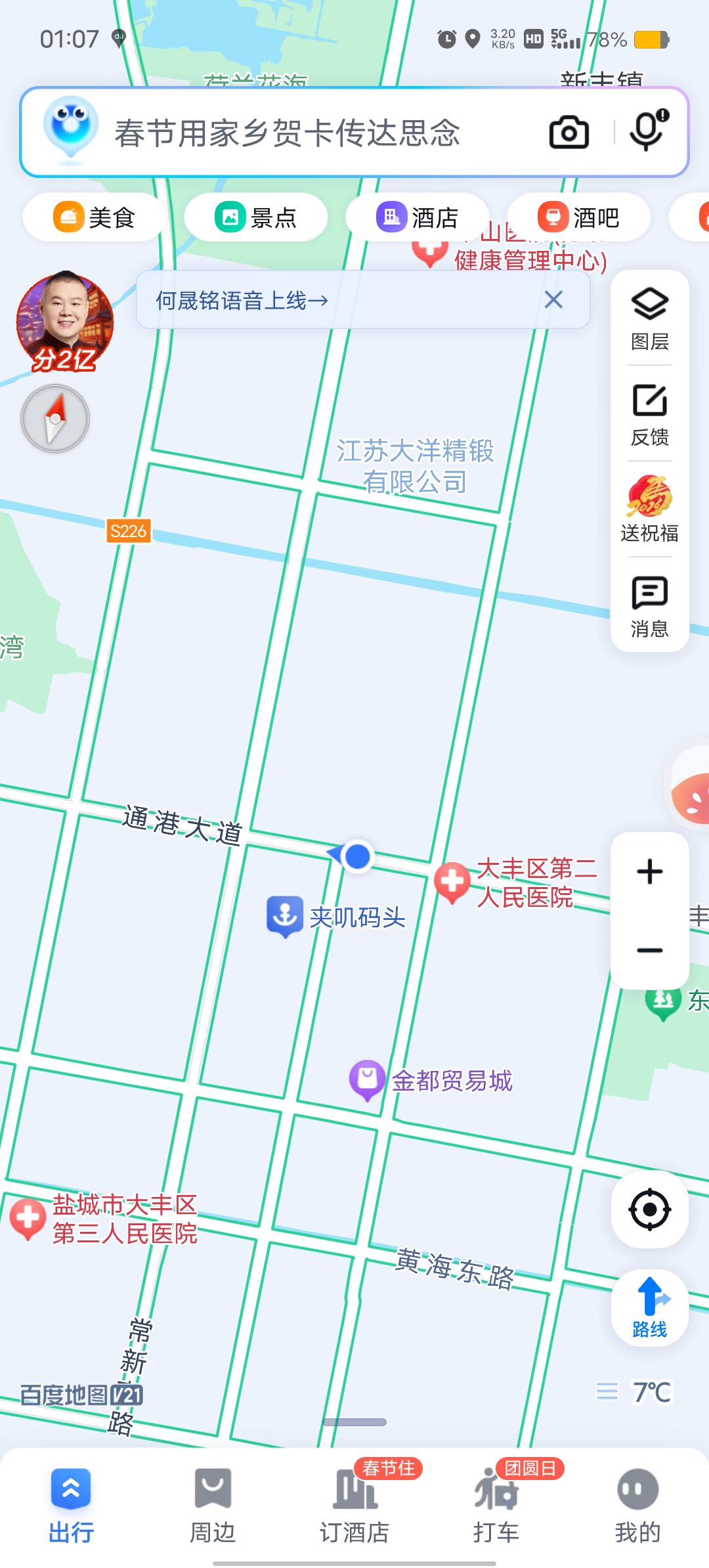Select the 酒店 category chip
Image resolution: width=709 pixels, height=1568 pixels.
tap(417, 217)
